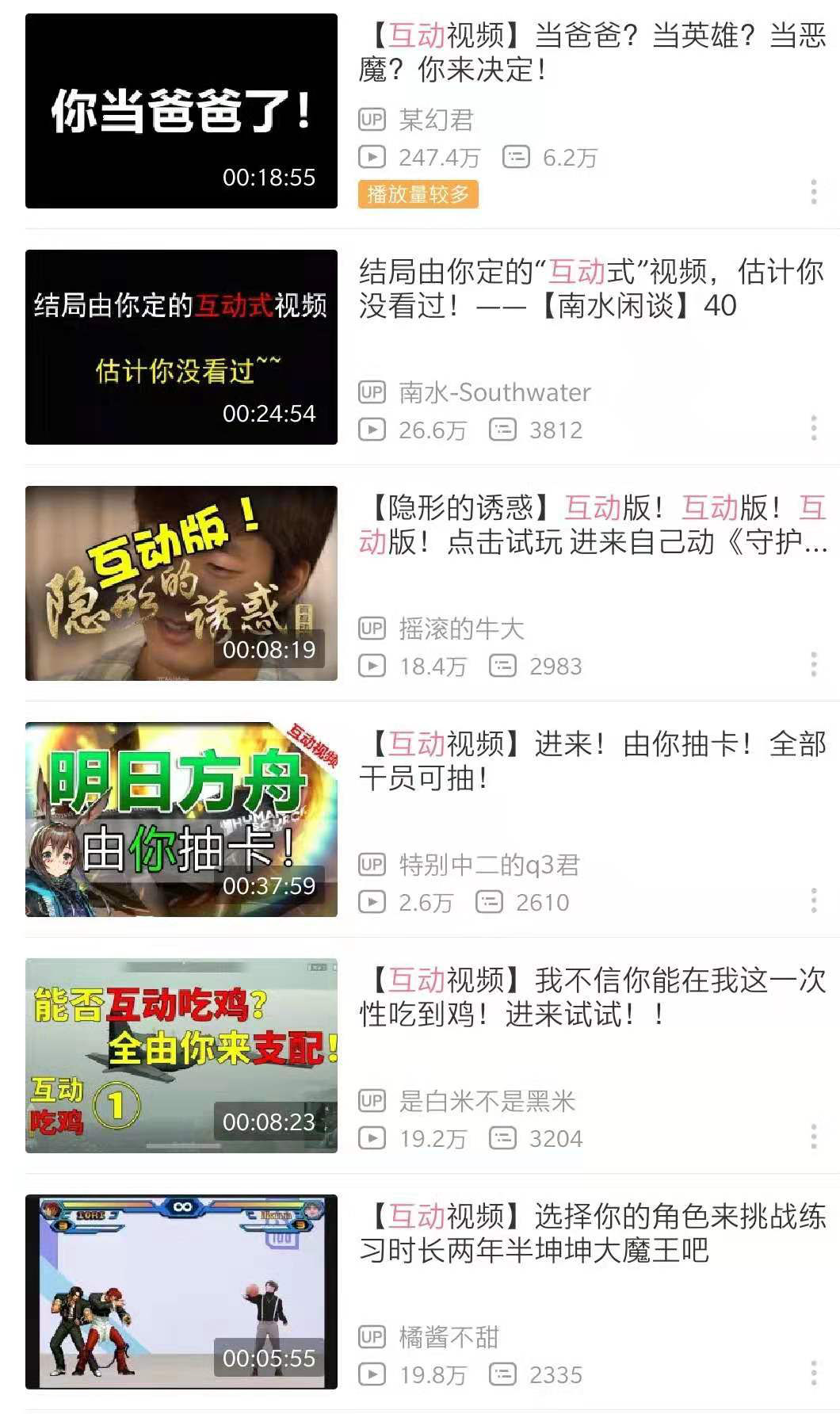
Task: Open the menu for 是白米不是黑米's video
Action: (x=813, y=1137)
